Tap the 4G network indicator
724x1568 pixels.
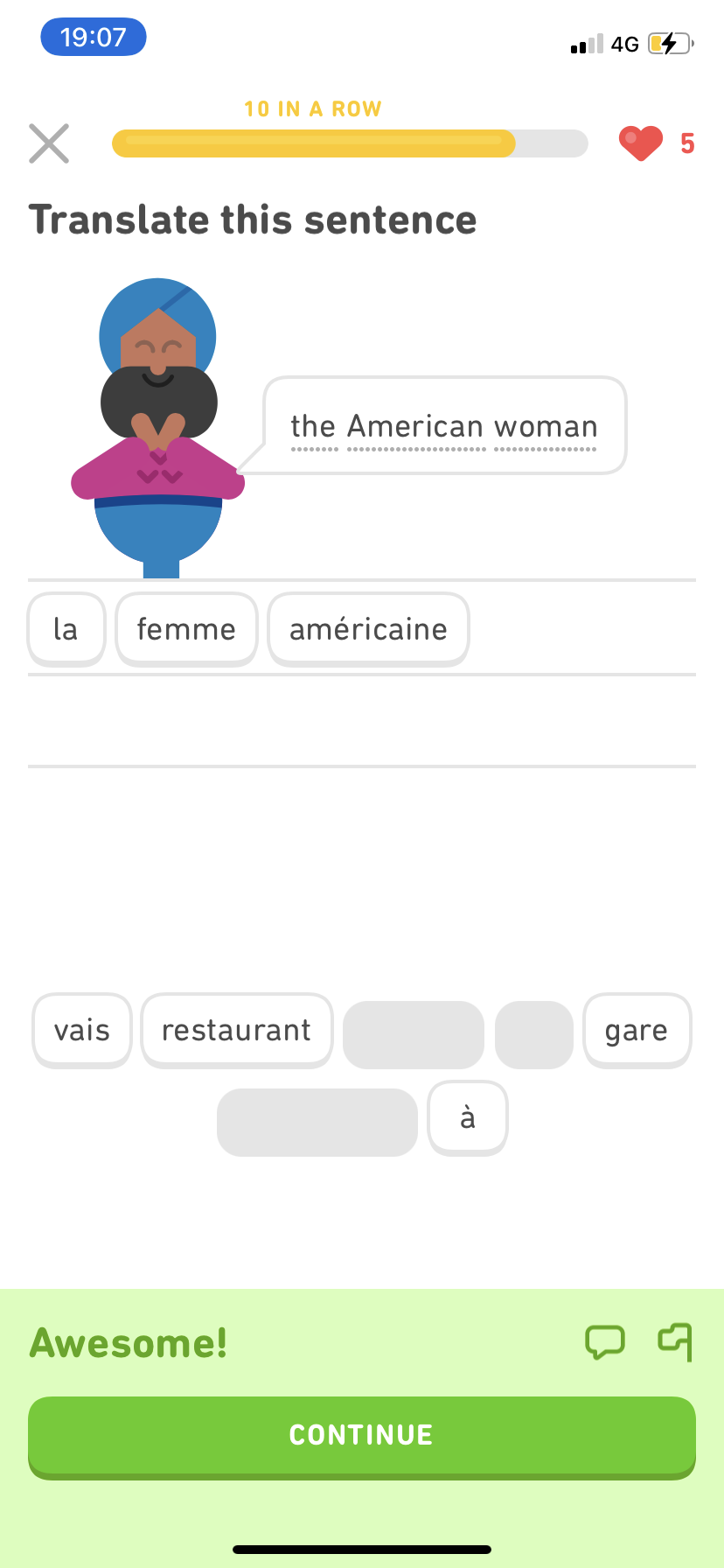click(626, 43)
